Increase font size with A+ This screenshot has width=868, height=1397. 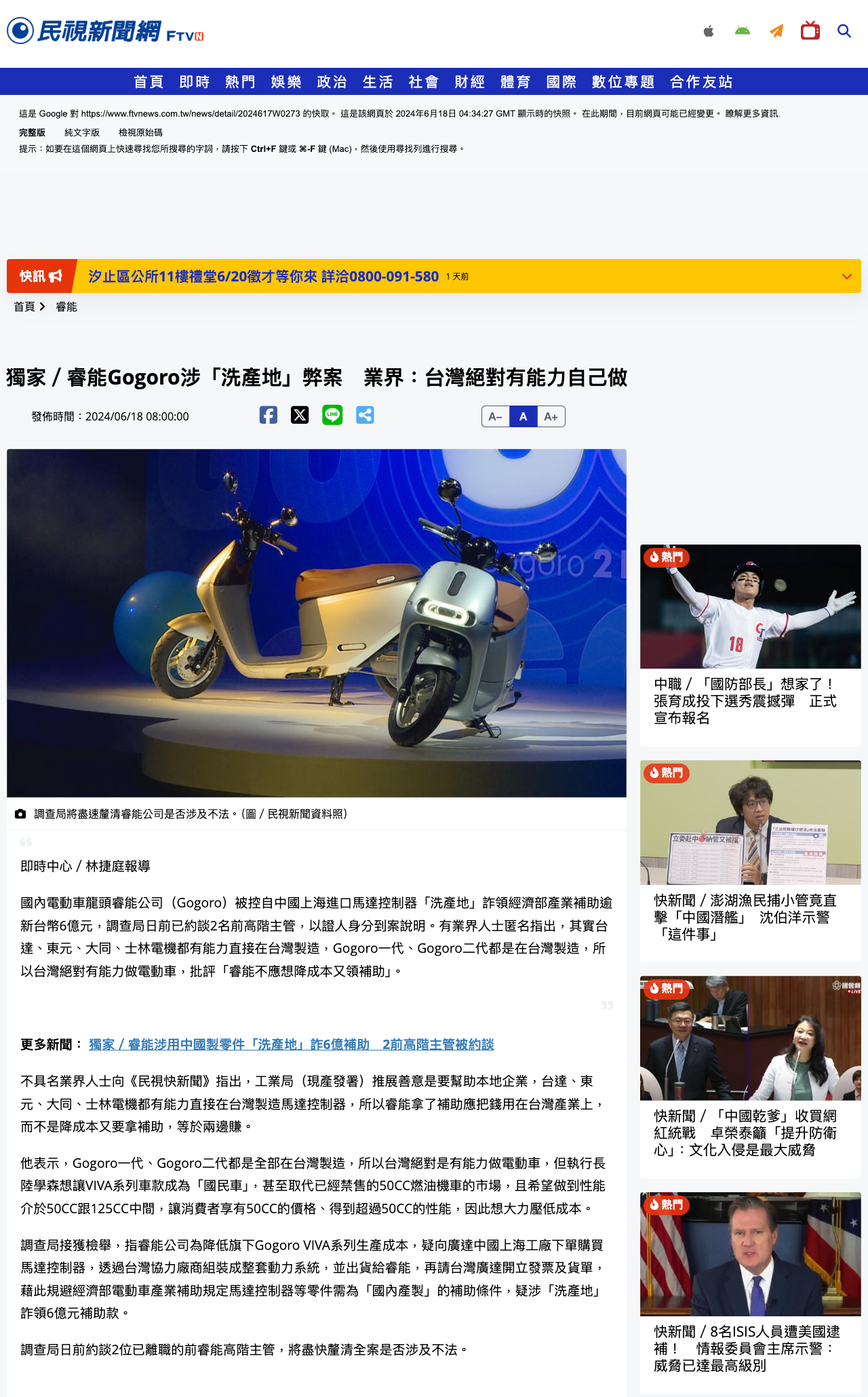551,416
